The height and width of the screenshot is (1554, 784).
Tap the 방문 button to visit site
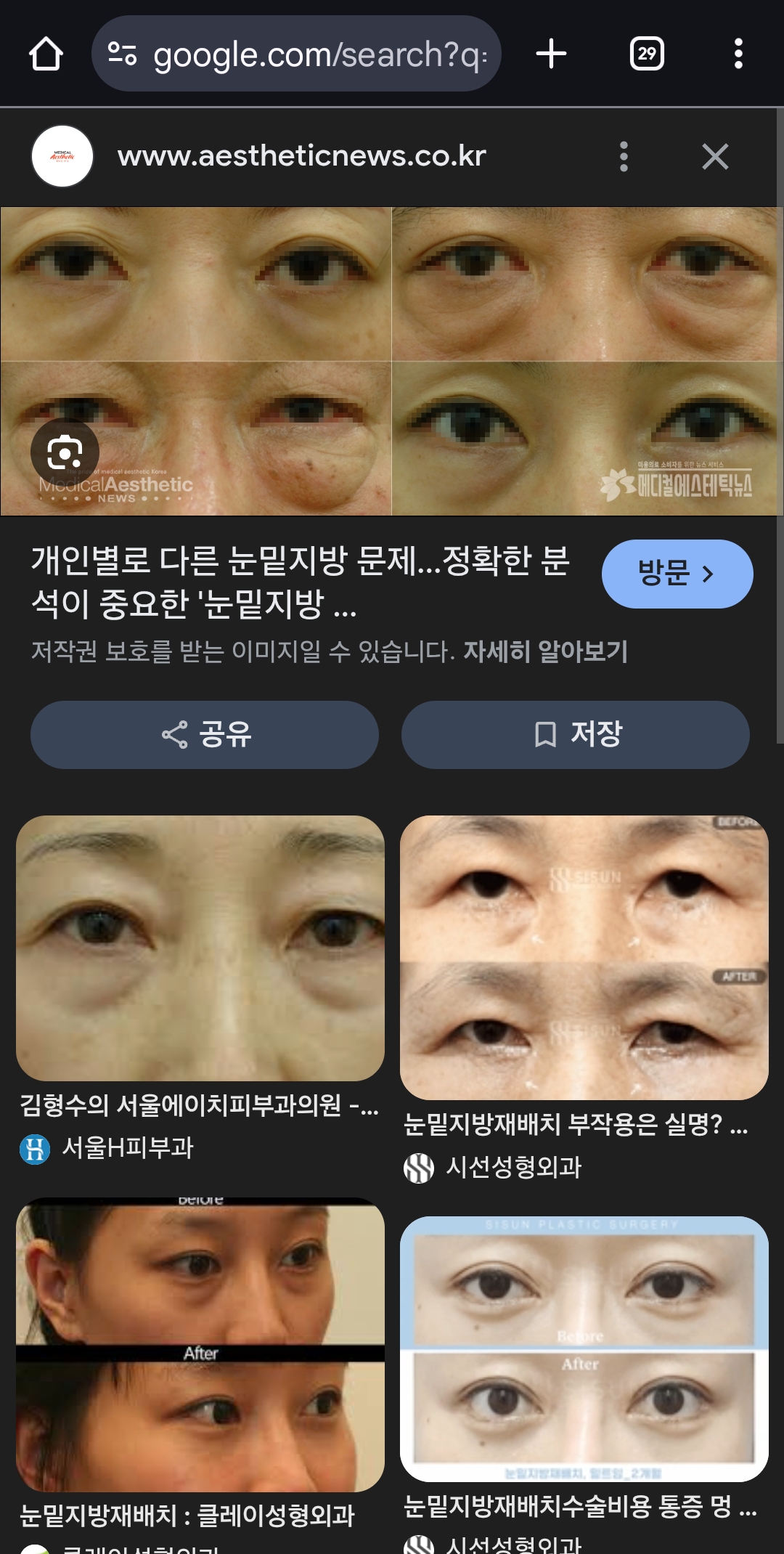coord(677,574)
